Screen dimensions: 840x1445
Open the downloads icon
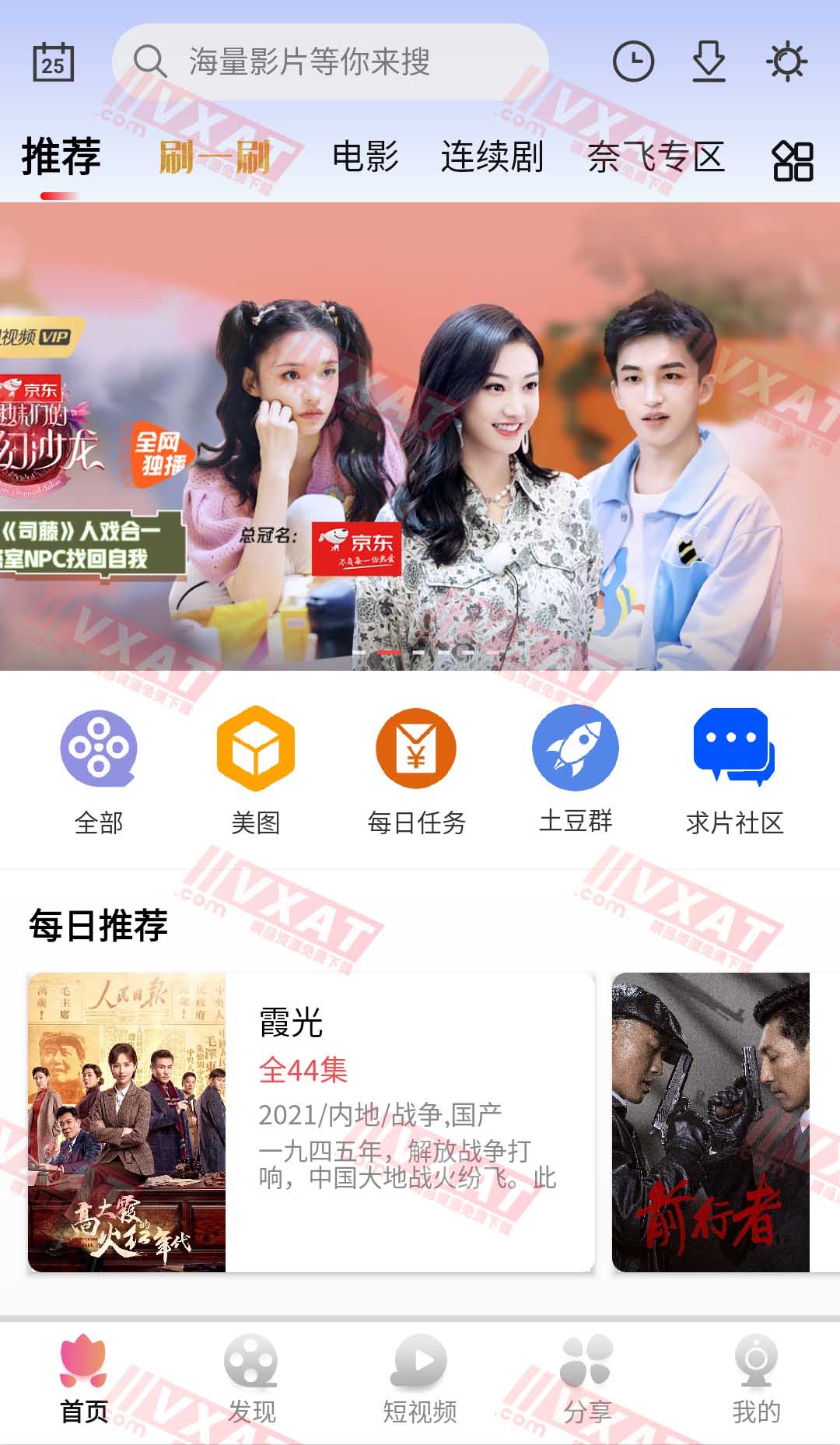pos(709,61)
